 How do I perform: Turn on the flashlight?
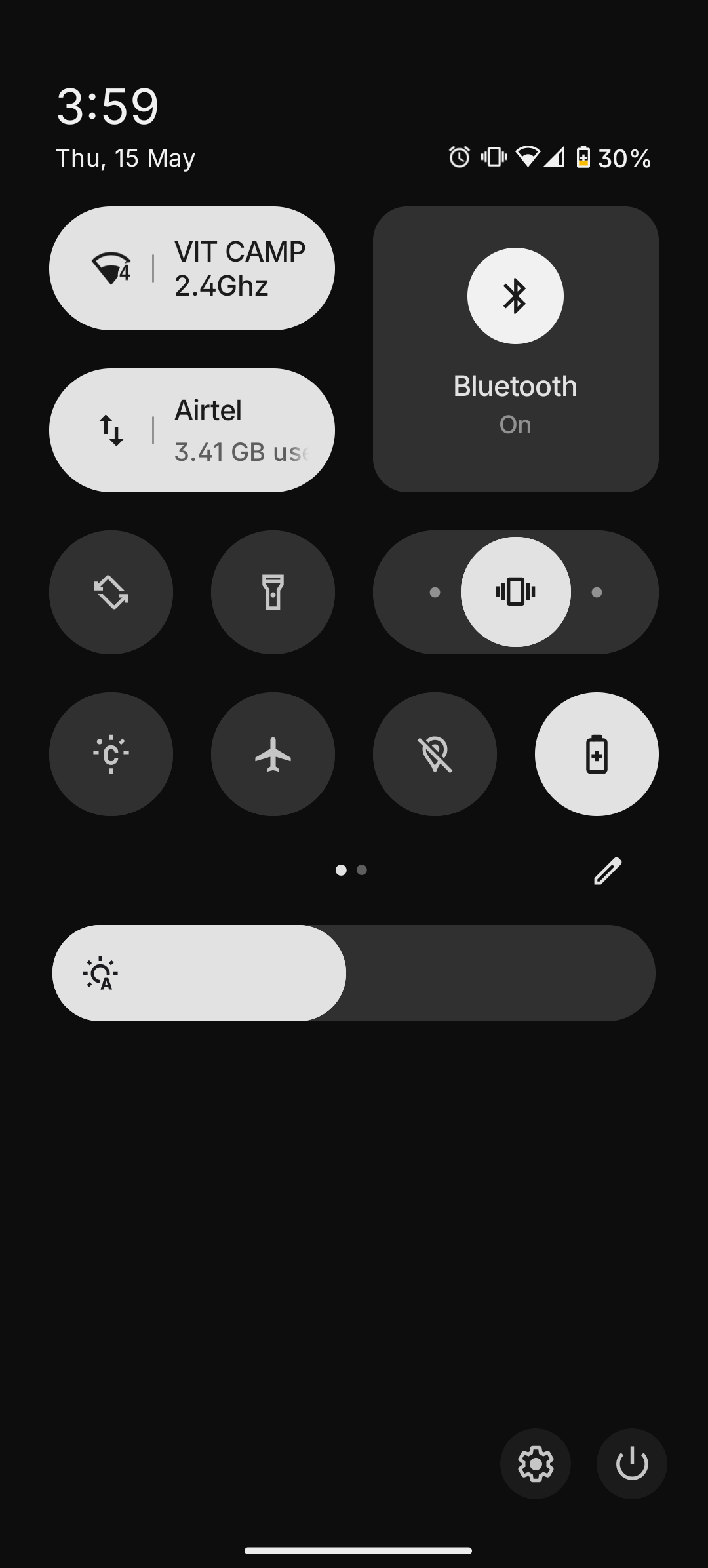pos(273,592)
